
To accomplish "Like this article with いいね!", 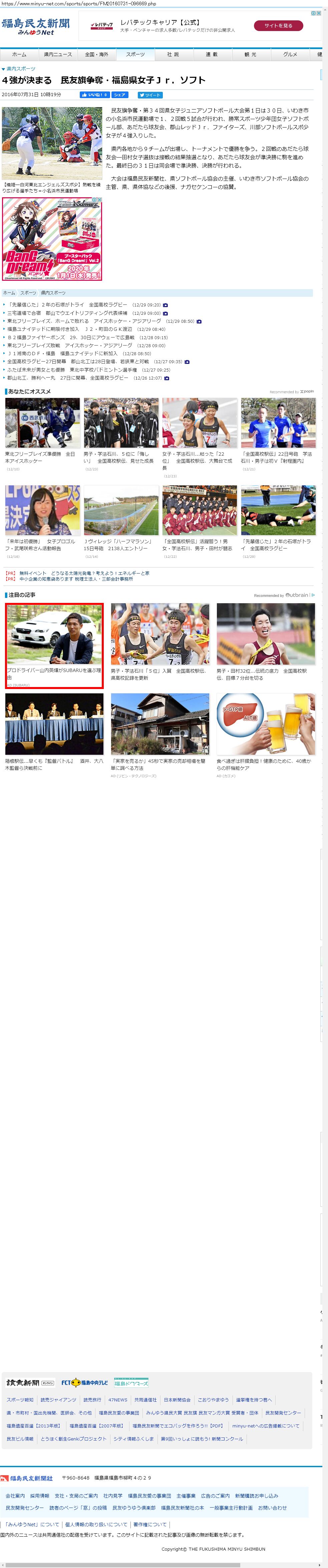I will coord(95,95).
